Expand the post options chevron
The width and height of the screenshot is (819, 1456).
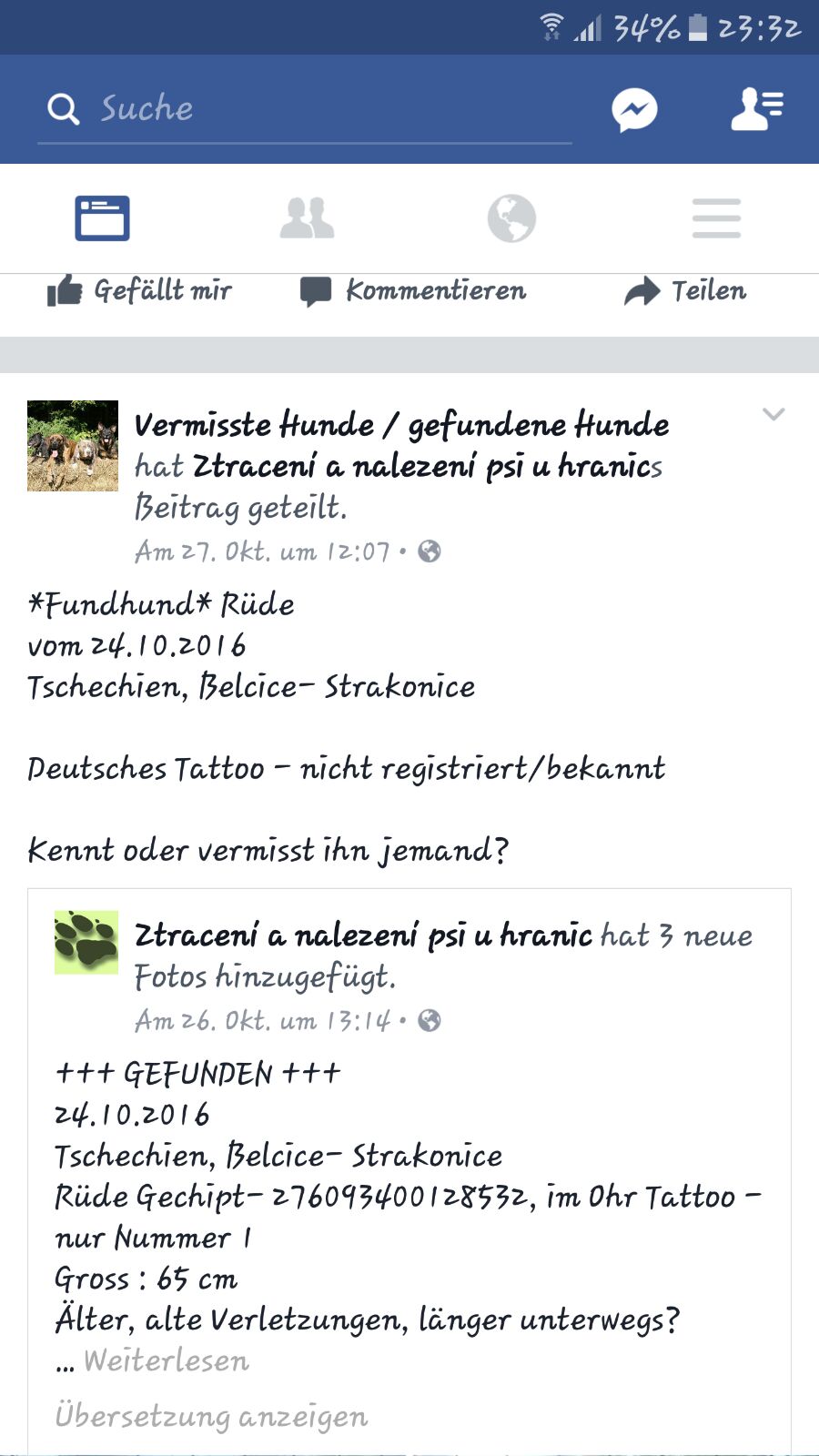(x=773, y=415)
